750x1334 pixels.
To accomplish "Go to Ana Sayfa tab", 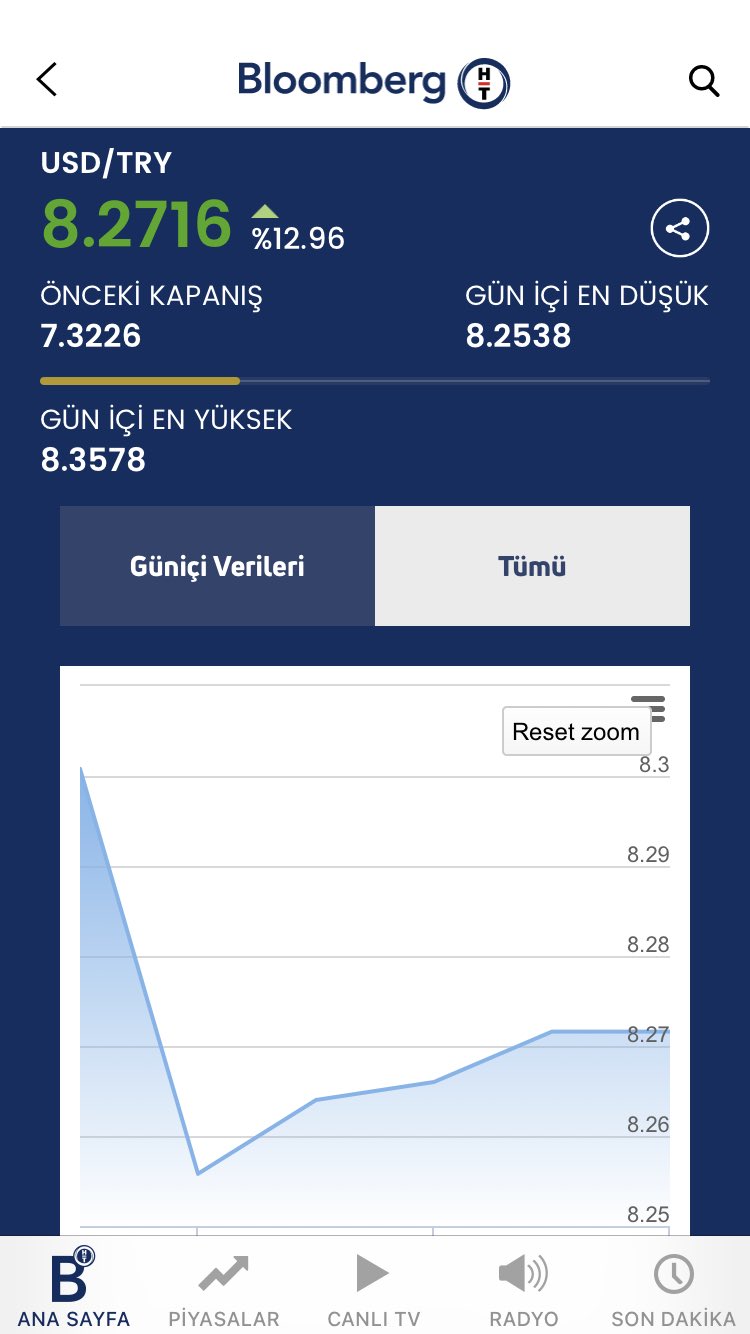I will point(74,1288).
